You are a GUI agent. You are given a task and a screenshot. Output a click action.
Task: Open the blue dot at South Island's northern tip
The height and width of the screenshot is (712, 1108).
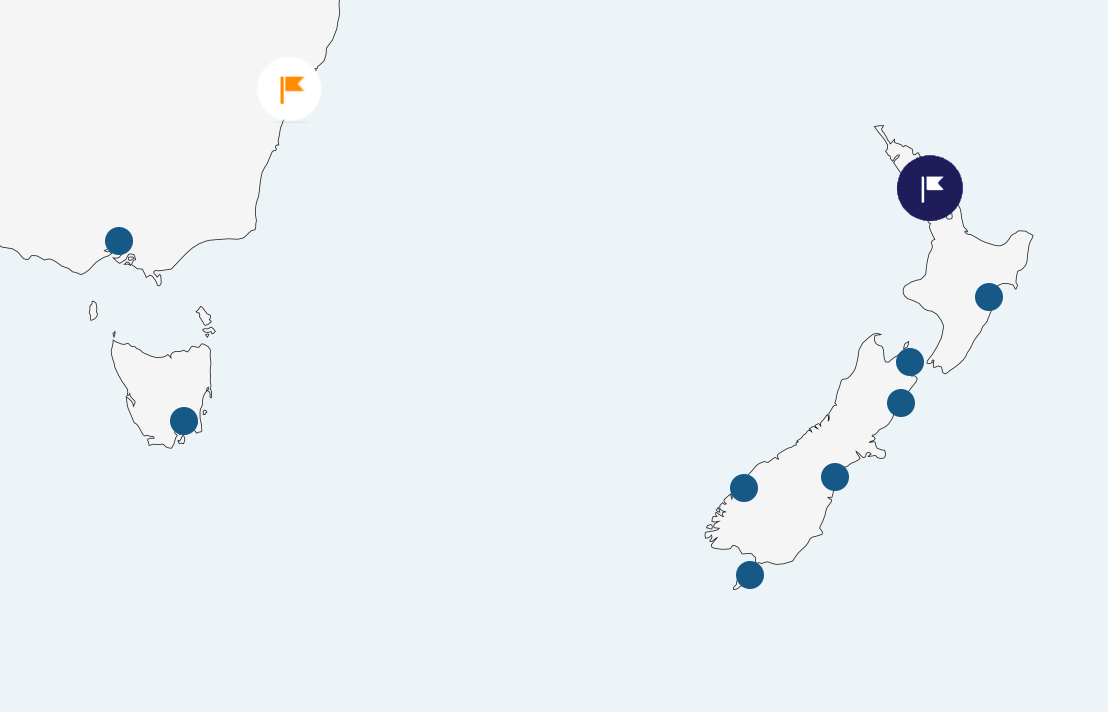point(910,362)
